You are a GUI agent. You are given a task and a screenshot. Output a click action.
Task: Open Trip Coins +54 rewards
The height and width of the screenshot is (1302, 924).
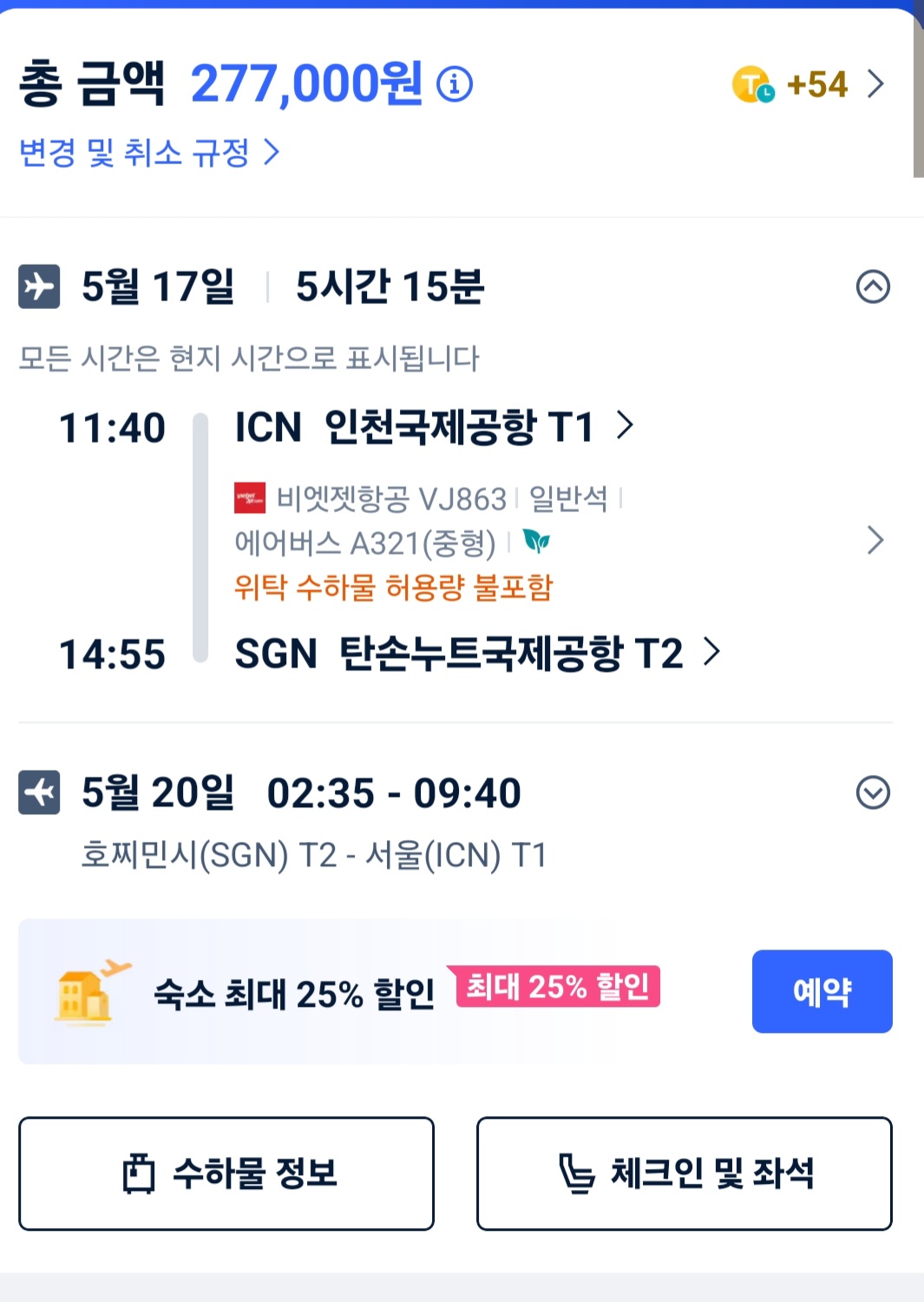pos(809,84)
